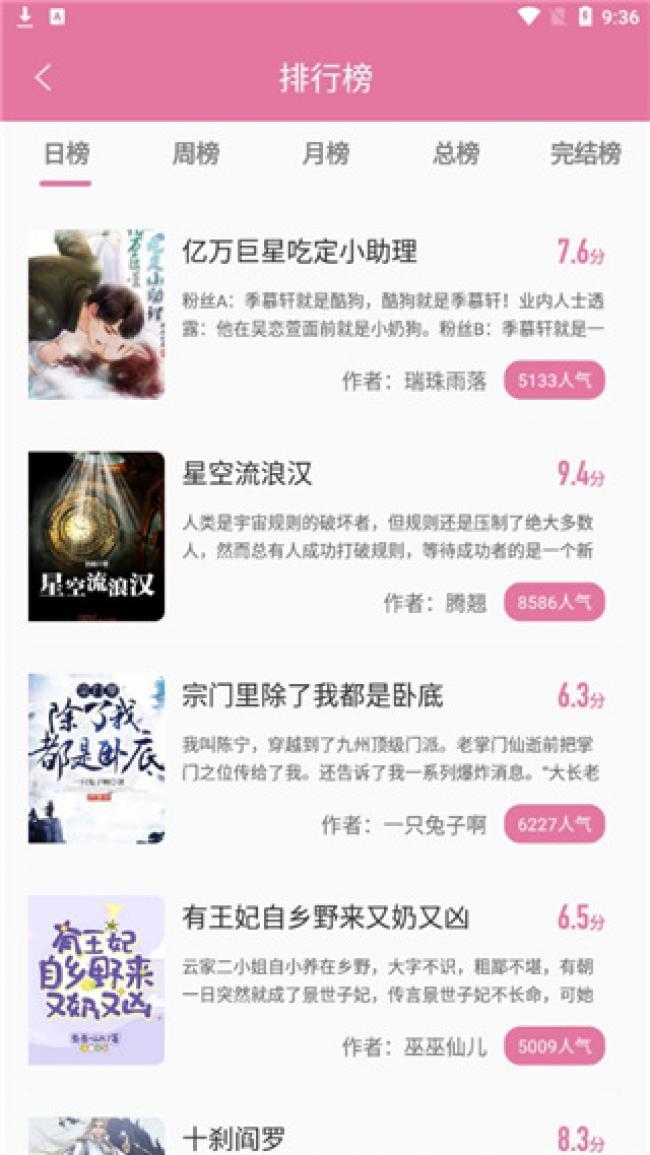Open 有王妃自乡野来又奶又凶
The height and width of the screenshot is (1155, 650).
[x=325, y=917]
